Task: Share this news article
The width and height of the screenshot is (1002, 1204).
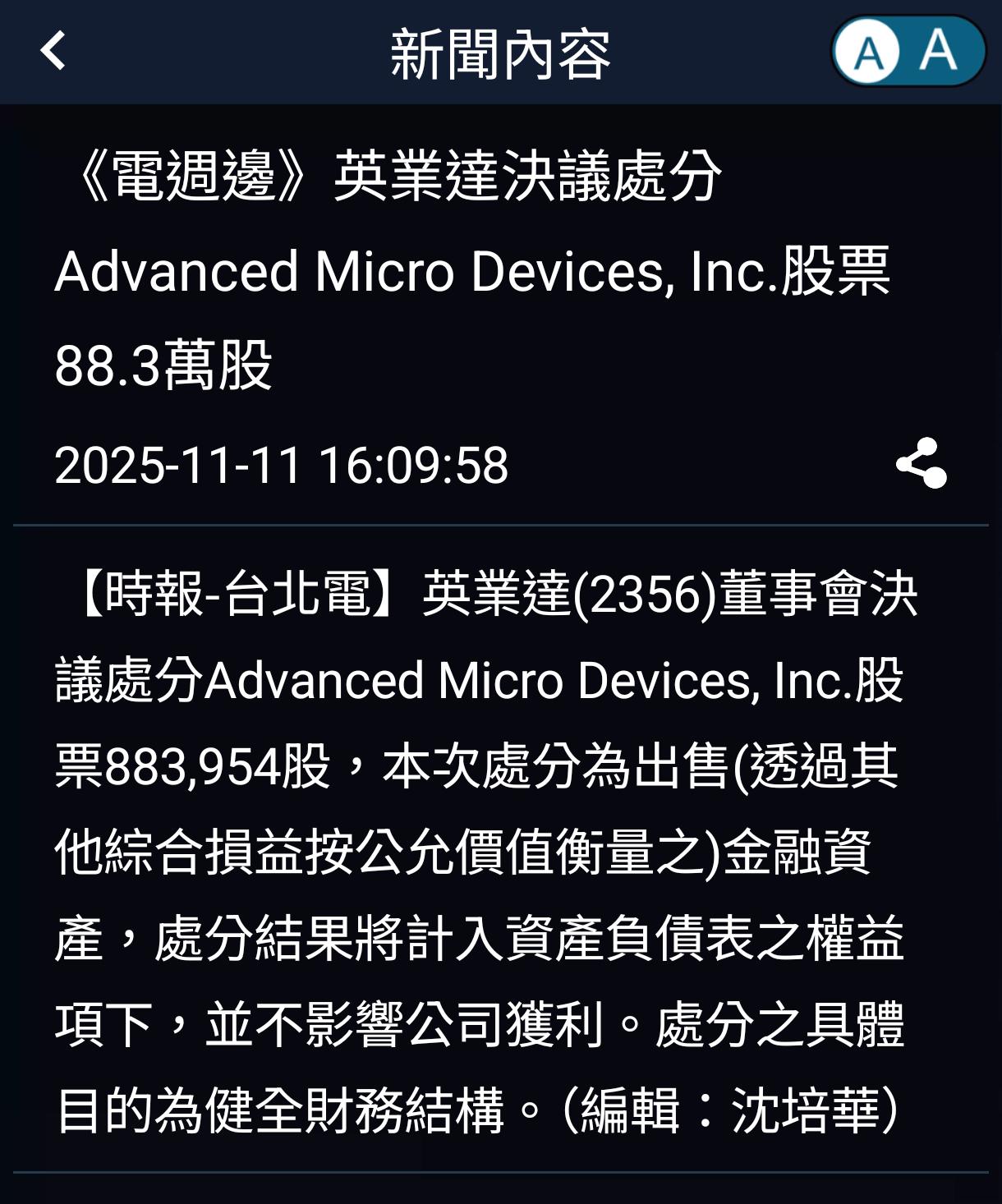Action: tap(922, 463)
